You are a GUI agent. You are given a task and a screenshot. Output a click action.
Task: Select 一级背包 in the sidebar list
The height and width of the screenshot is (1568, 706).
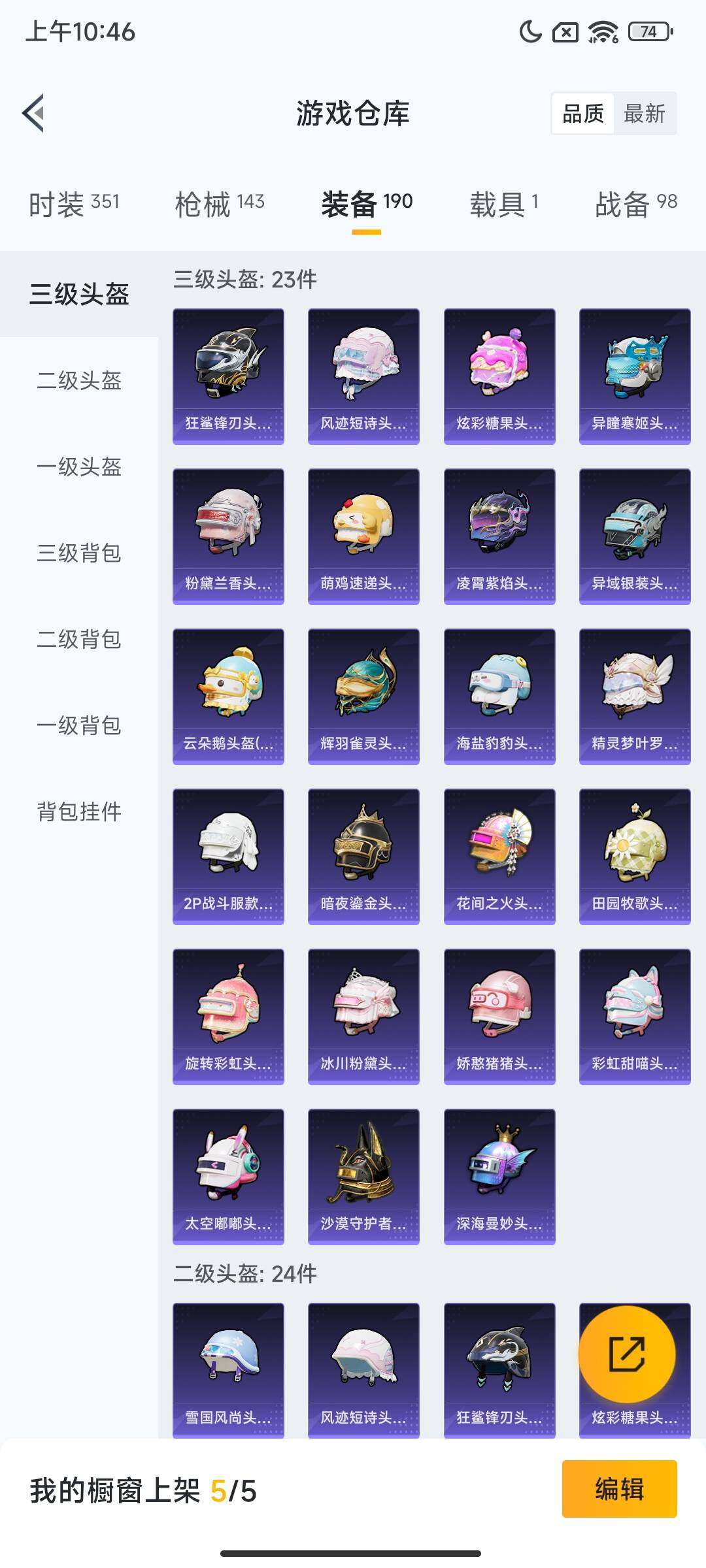click(x=78, y=727)
